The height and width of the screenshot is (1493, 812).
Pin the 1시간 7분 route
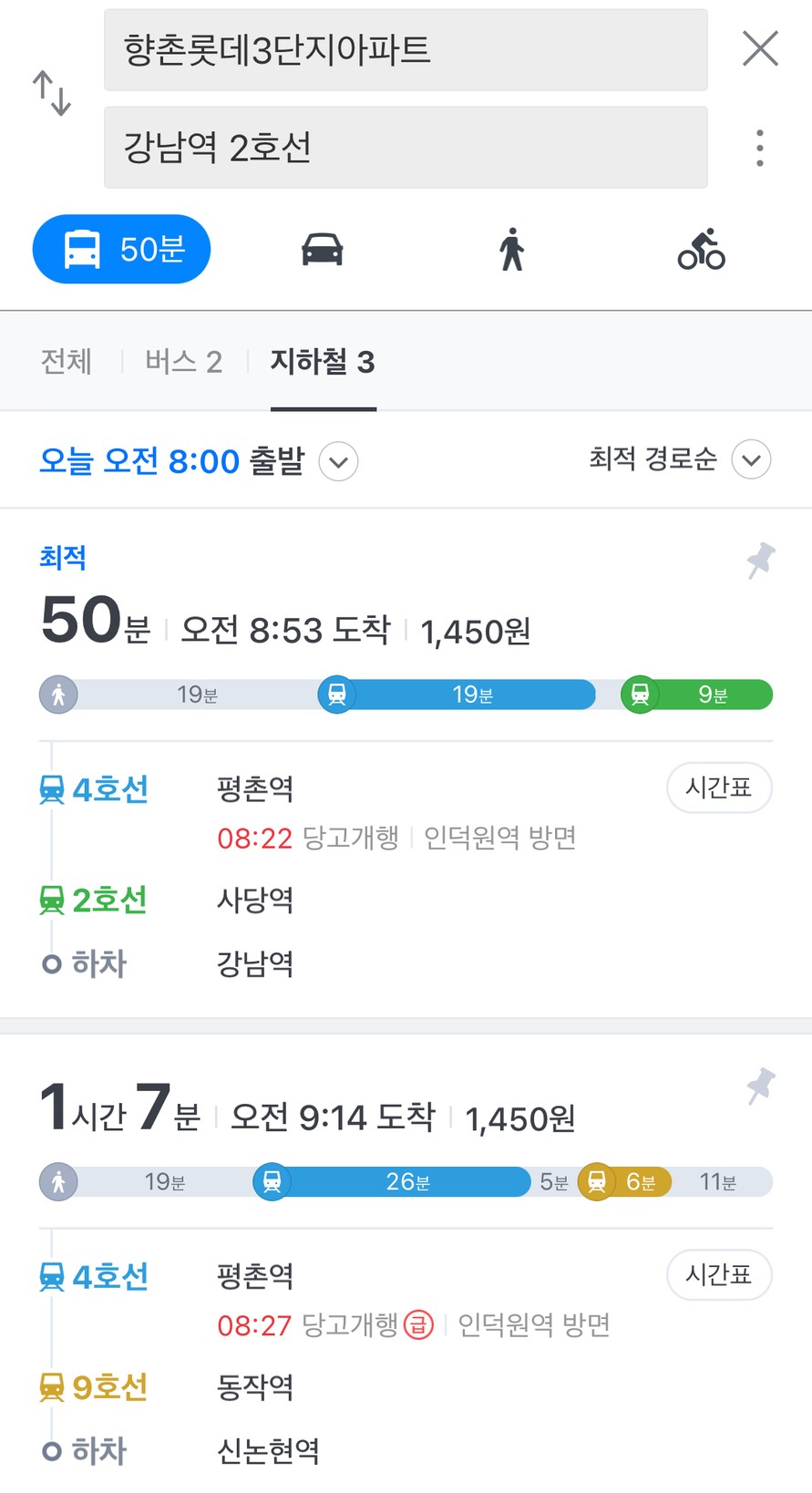[x=760, y=1086]
